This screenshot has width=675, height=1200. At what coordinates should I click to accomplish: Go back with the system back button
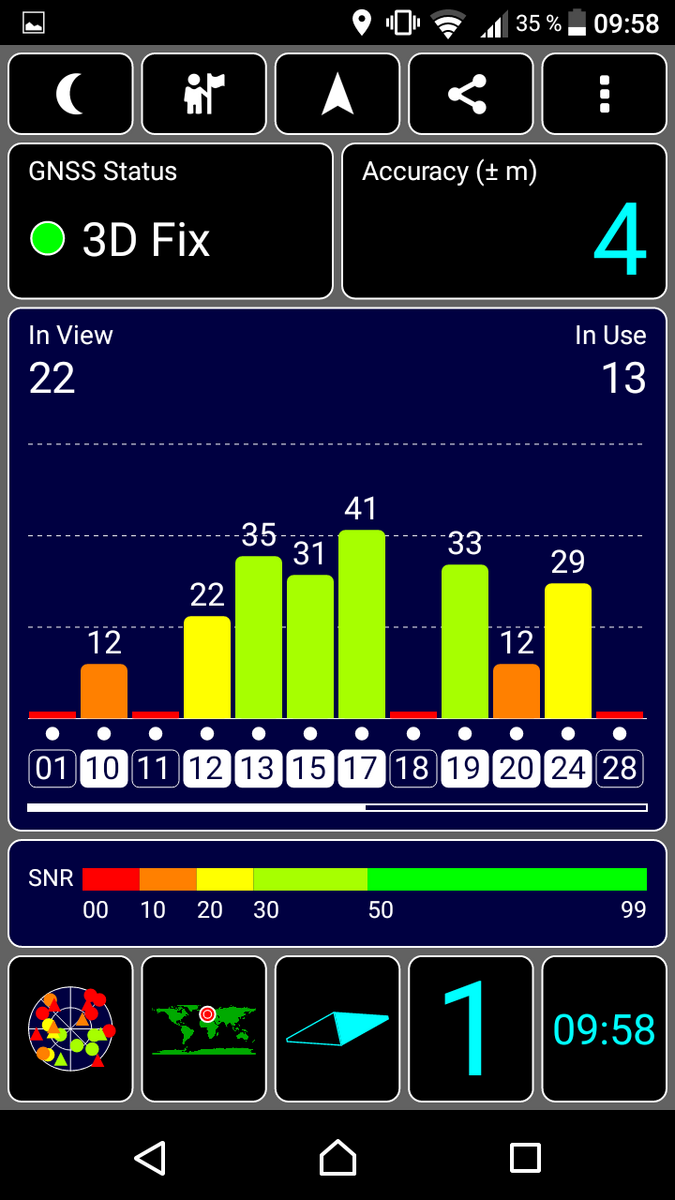pos(150,1158)
